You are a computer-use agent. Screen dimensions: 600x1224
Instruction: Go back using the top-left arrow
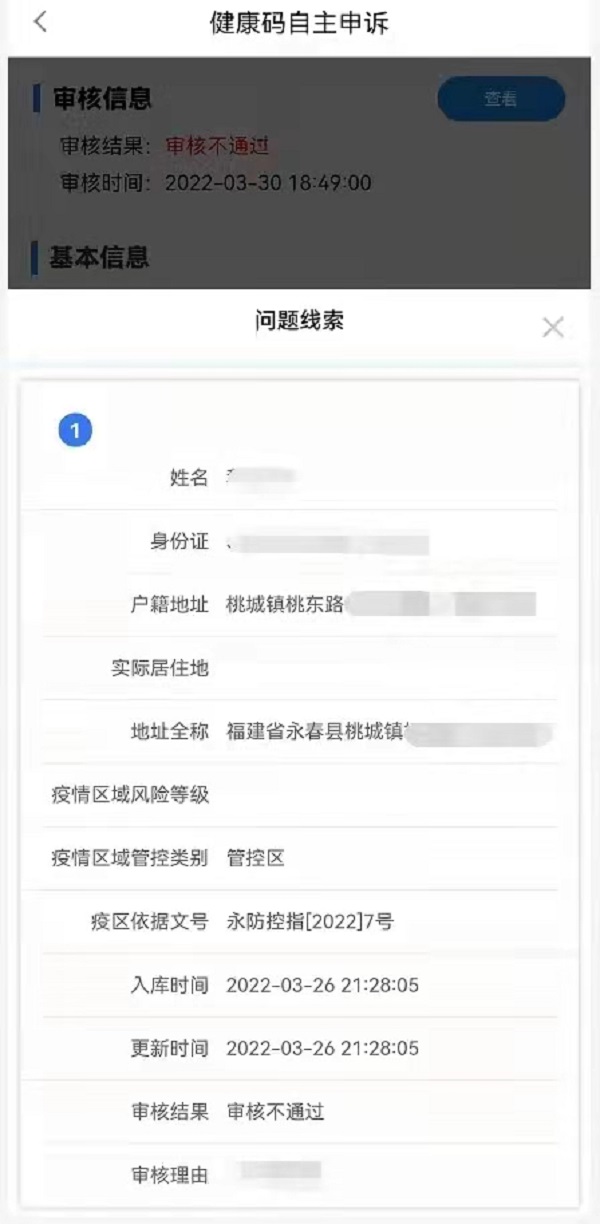(40, 22)
